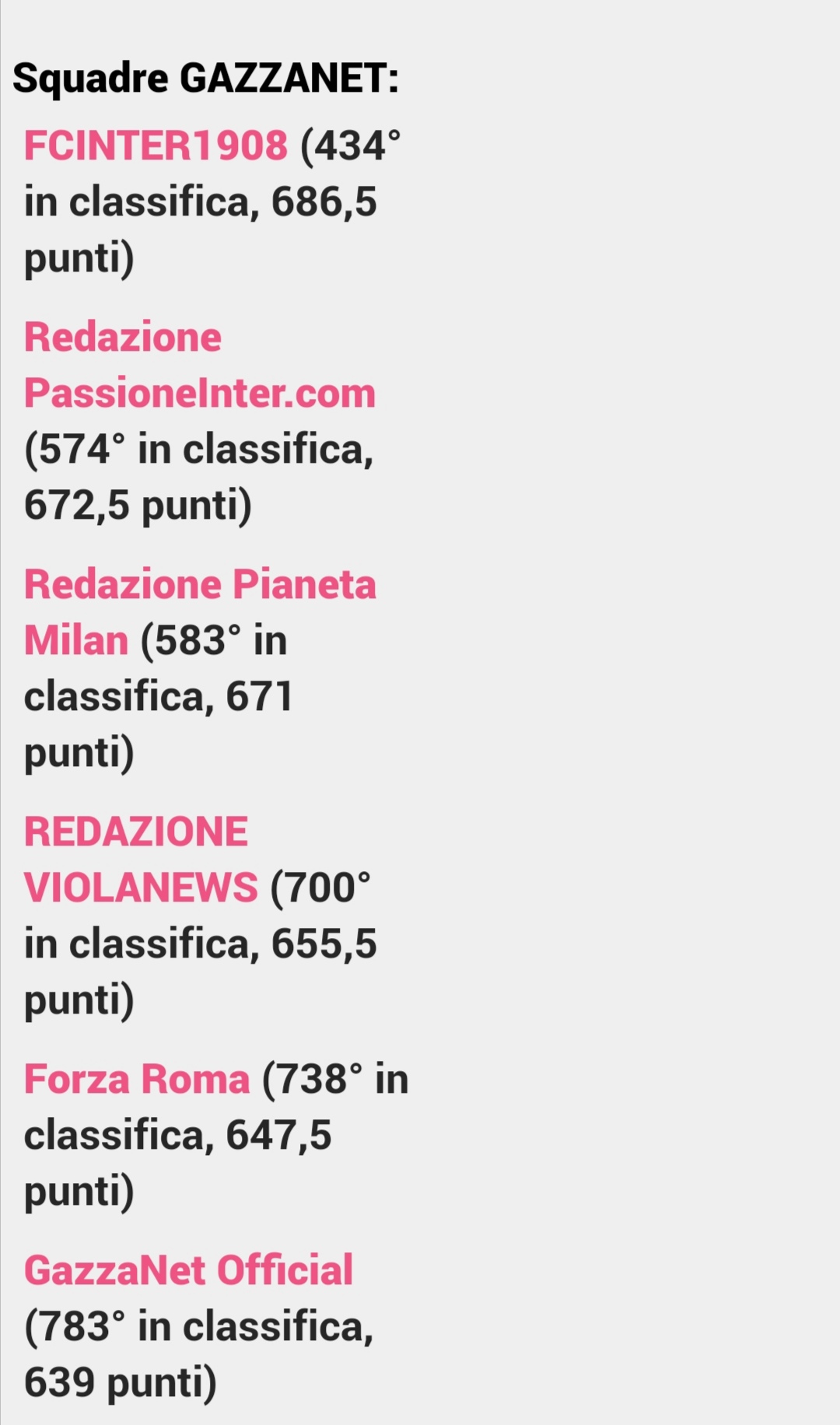Open the FCINTER1908 team link
Image resolution: width=840 pixels, height=1425 pixels.
(x=156, y=145)
